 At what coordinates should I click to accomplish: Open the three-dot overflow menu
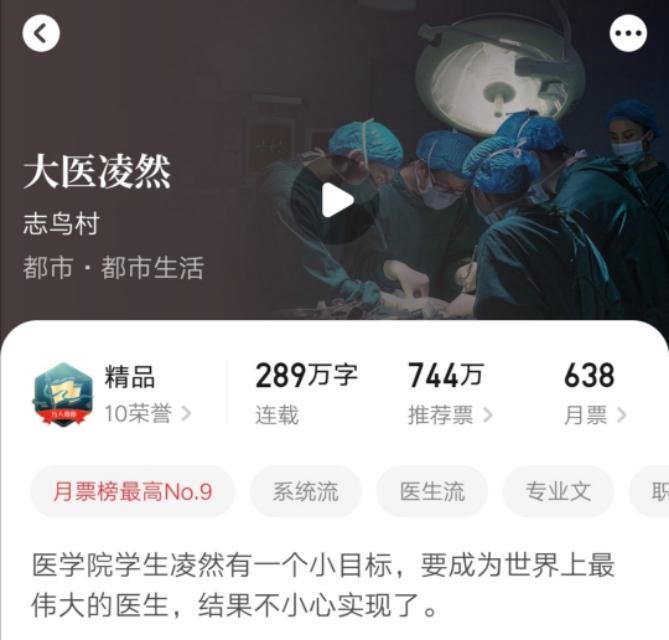[628, 33]
